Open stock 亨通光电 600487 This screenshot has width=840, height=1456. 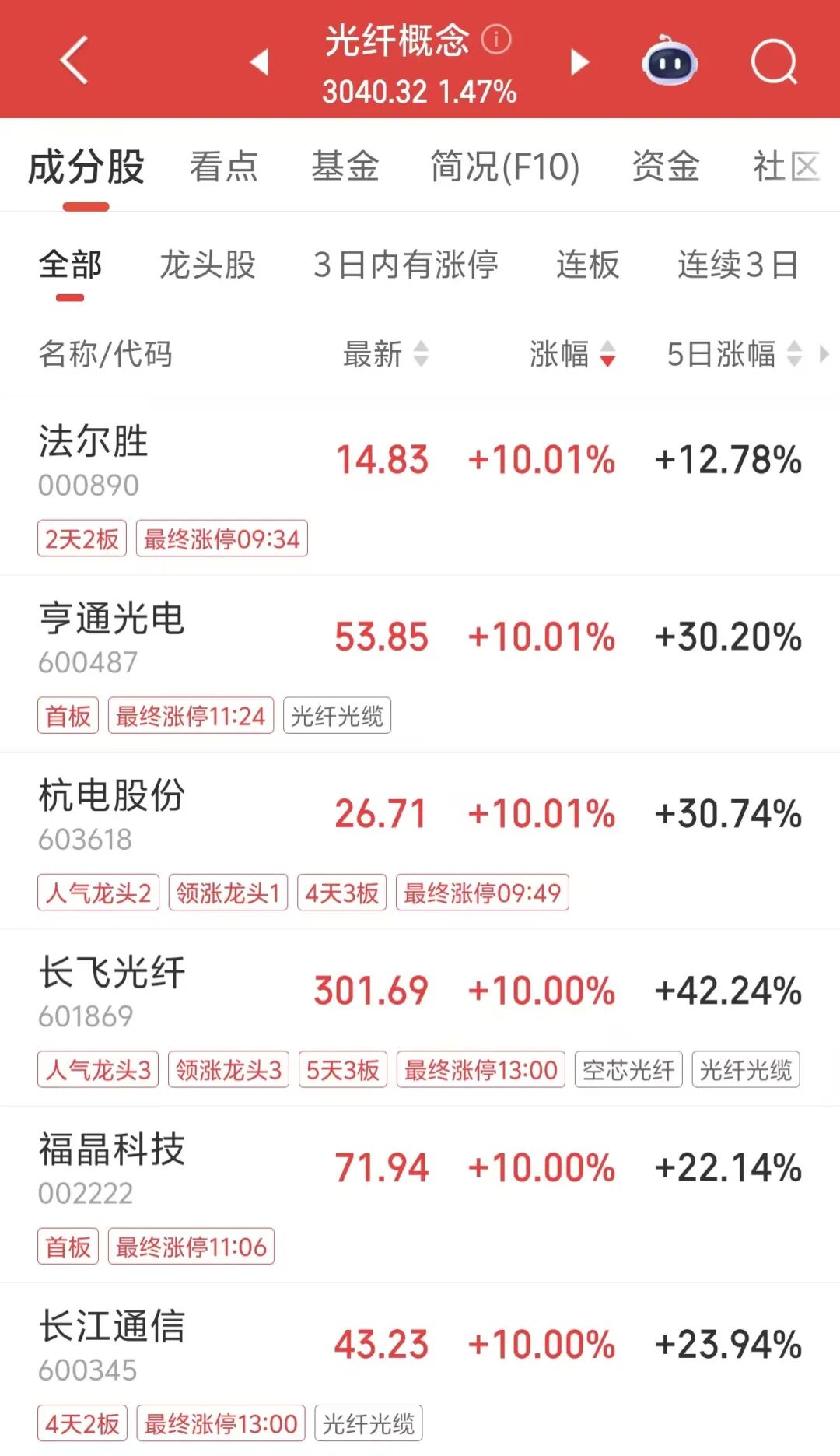[111, 637]
